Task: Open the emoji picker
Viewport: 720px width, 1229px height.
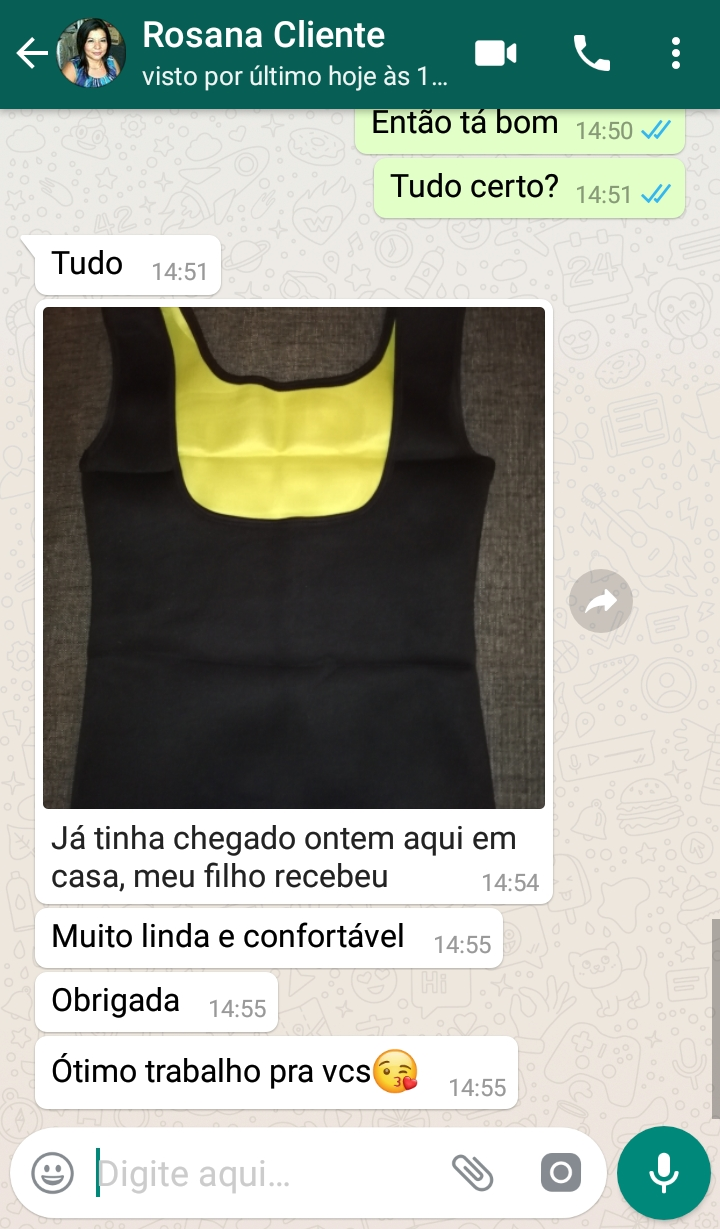Action: (x=52, y=1172)
